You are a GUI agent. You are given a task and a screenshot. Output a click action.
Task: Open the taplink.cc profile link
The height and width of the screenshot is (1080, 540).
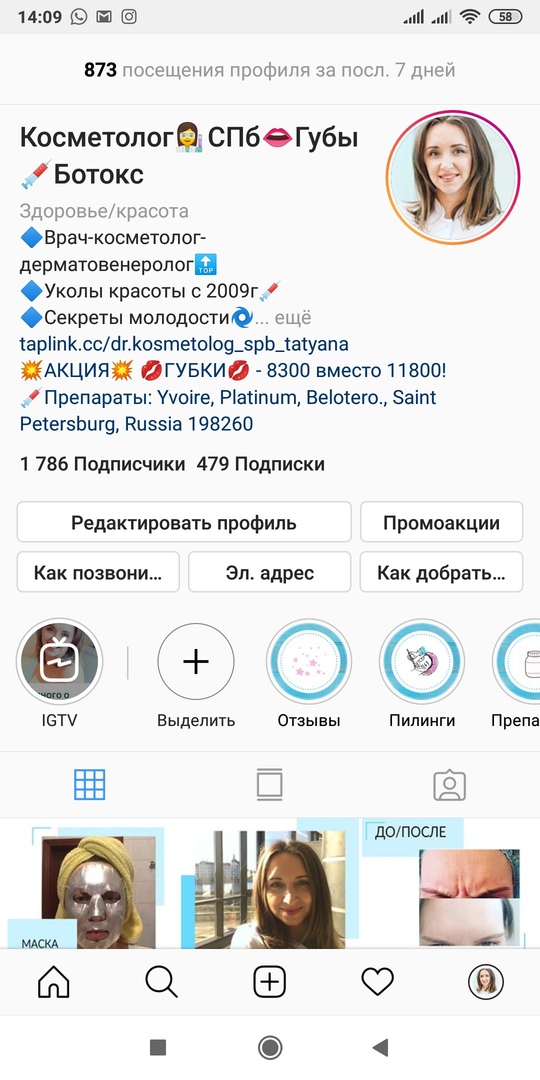(184, 344)
